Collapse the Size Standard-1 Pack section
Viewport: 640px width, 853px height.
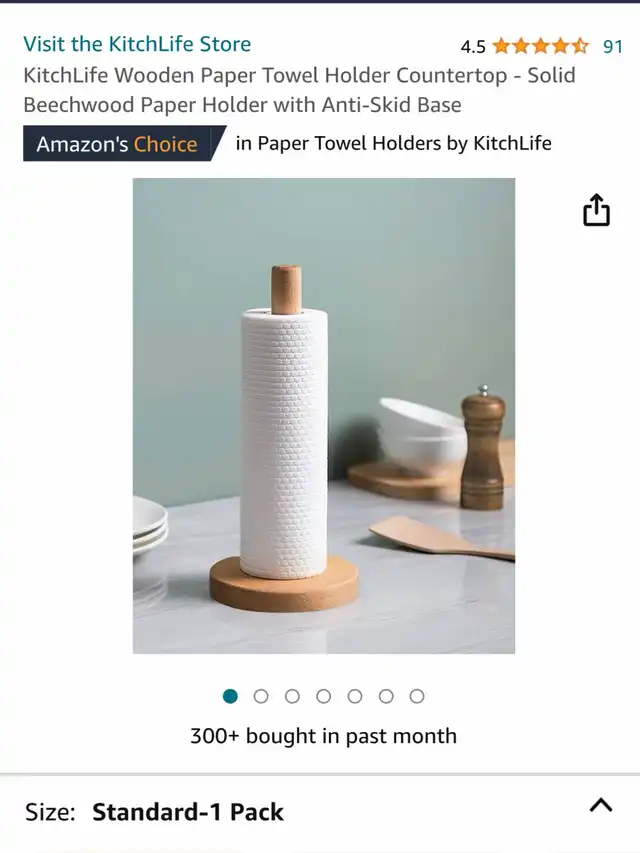pyautogui.click(x=601, y=805)
